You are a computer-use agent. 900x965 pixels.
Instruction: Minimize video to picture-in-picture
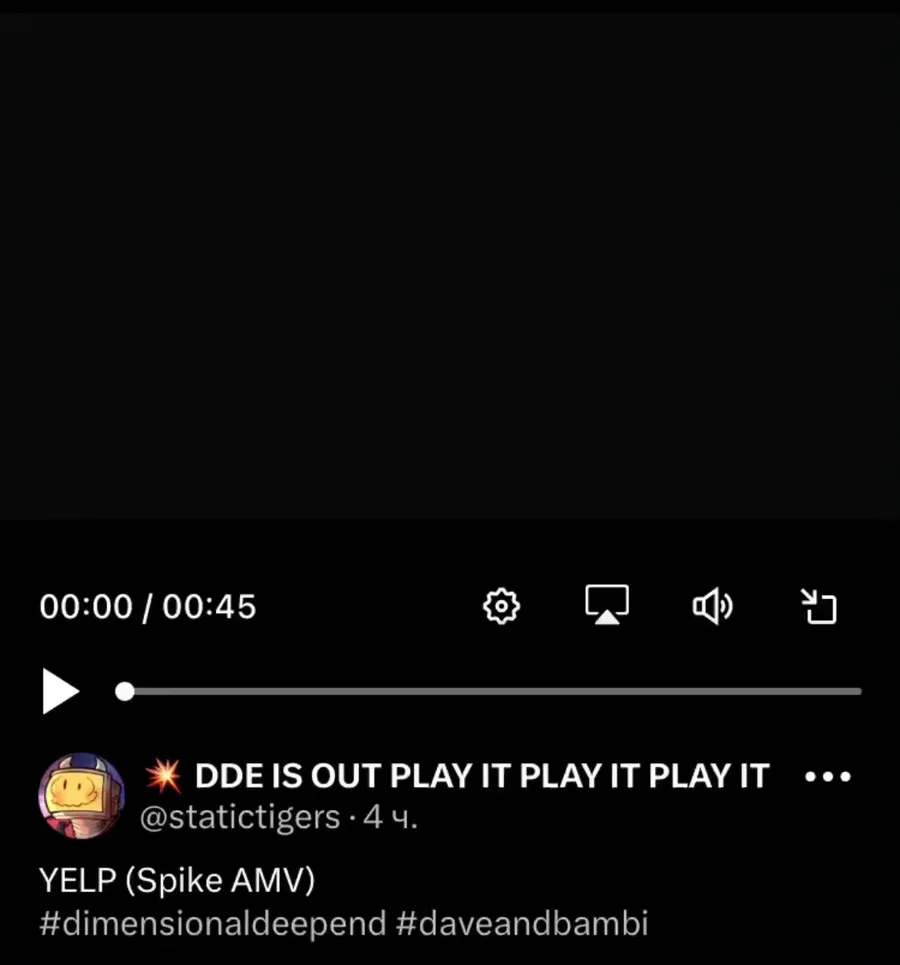pyautogui.click(x=819, y=606)
